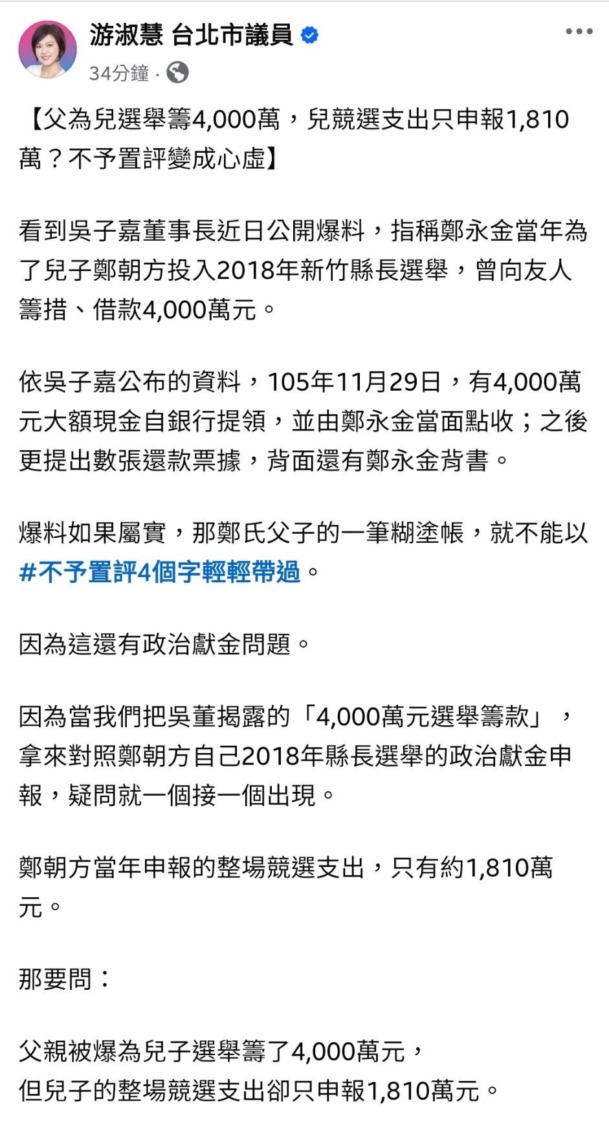The width and height of the screenshot is (609, 1125).
Task: Open the post timestamp 34分鐘
Action: tap(118, 72)
